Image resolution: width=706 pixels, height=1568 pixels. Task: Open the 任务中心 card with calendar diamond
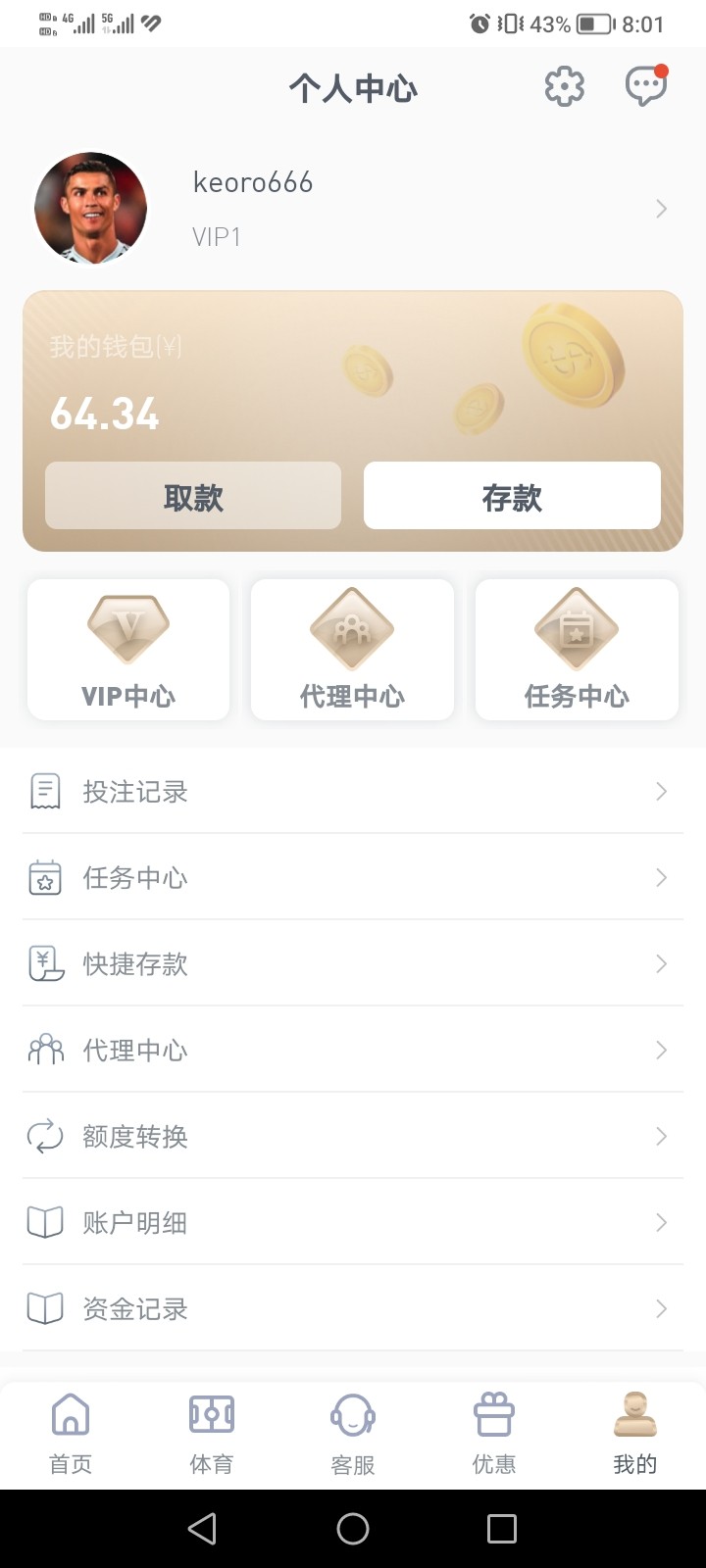tap(577, 650)
